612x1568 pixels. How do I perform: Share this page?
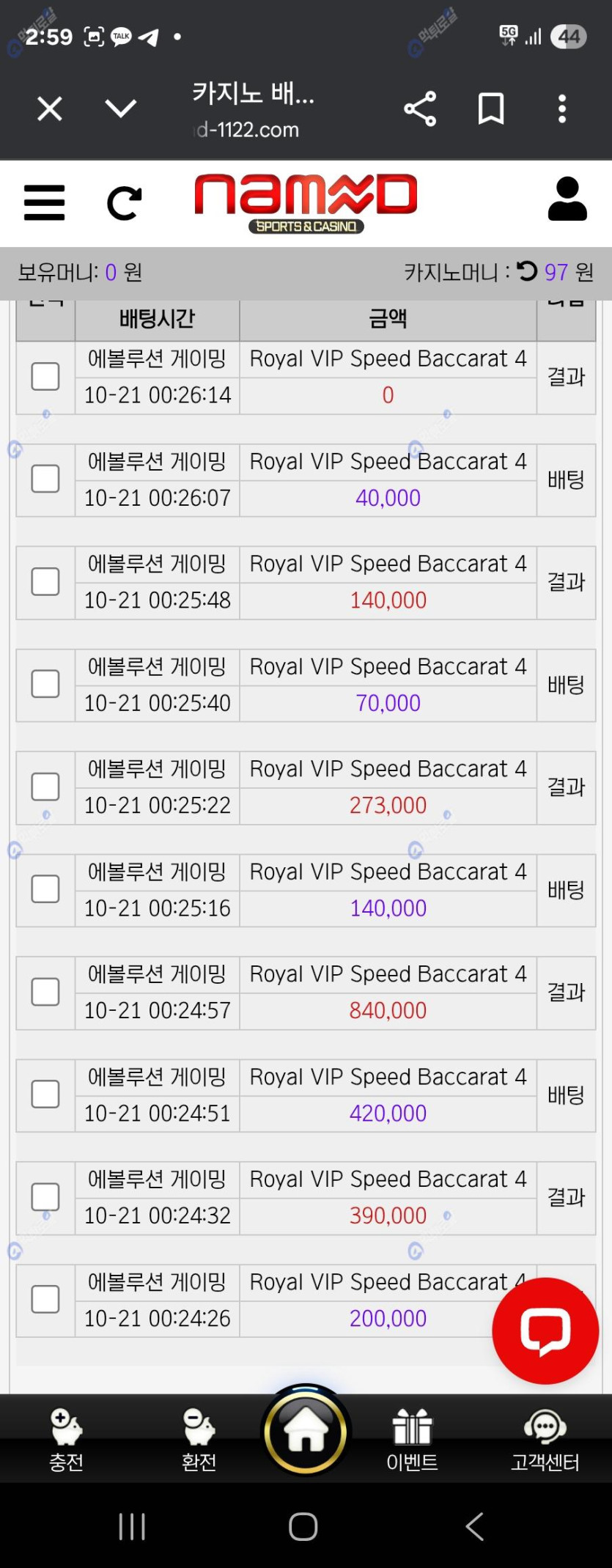pyautogui.click(x=420, y=109)
